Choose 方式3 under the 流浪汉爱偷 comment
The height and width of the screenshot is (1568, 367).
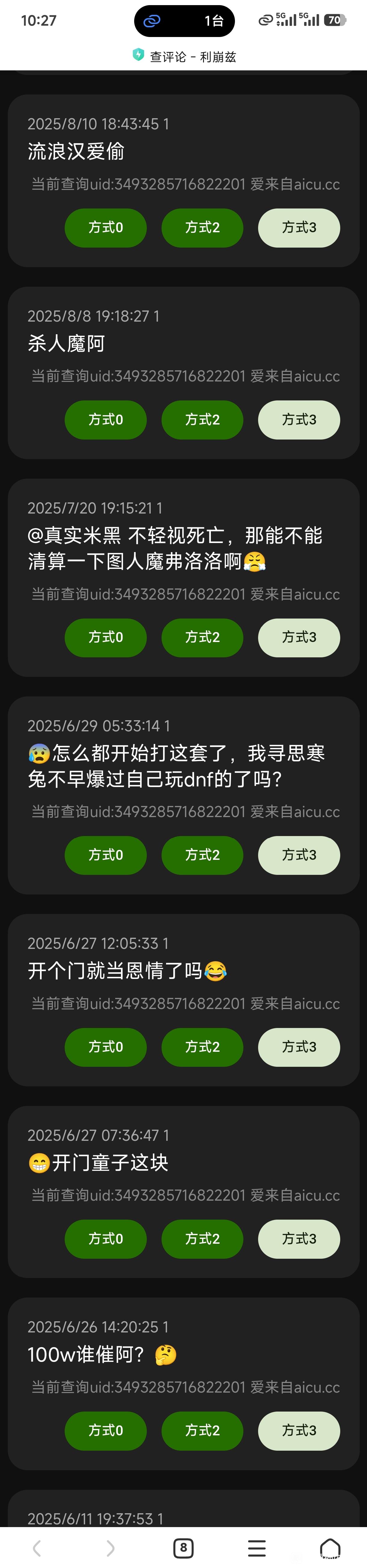(299, 228)
